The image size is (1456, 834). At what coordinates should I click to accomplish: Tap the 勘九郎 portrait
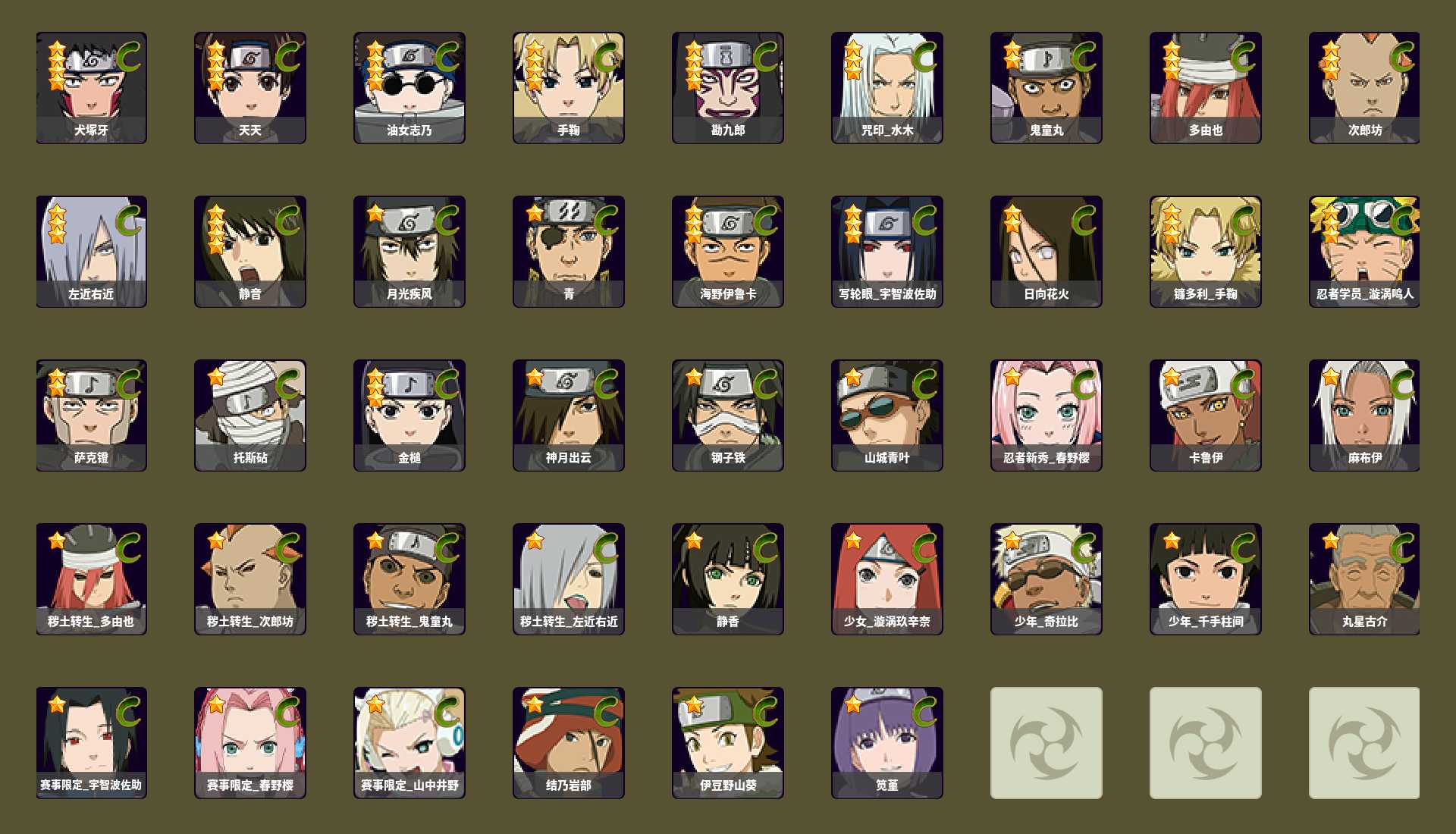(x=728, y=87)
